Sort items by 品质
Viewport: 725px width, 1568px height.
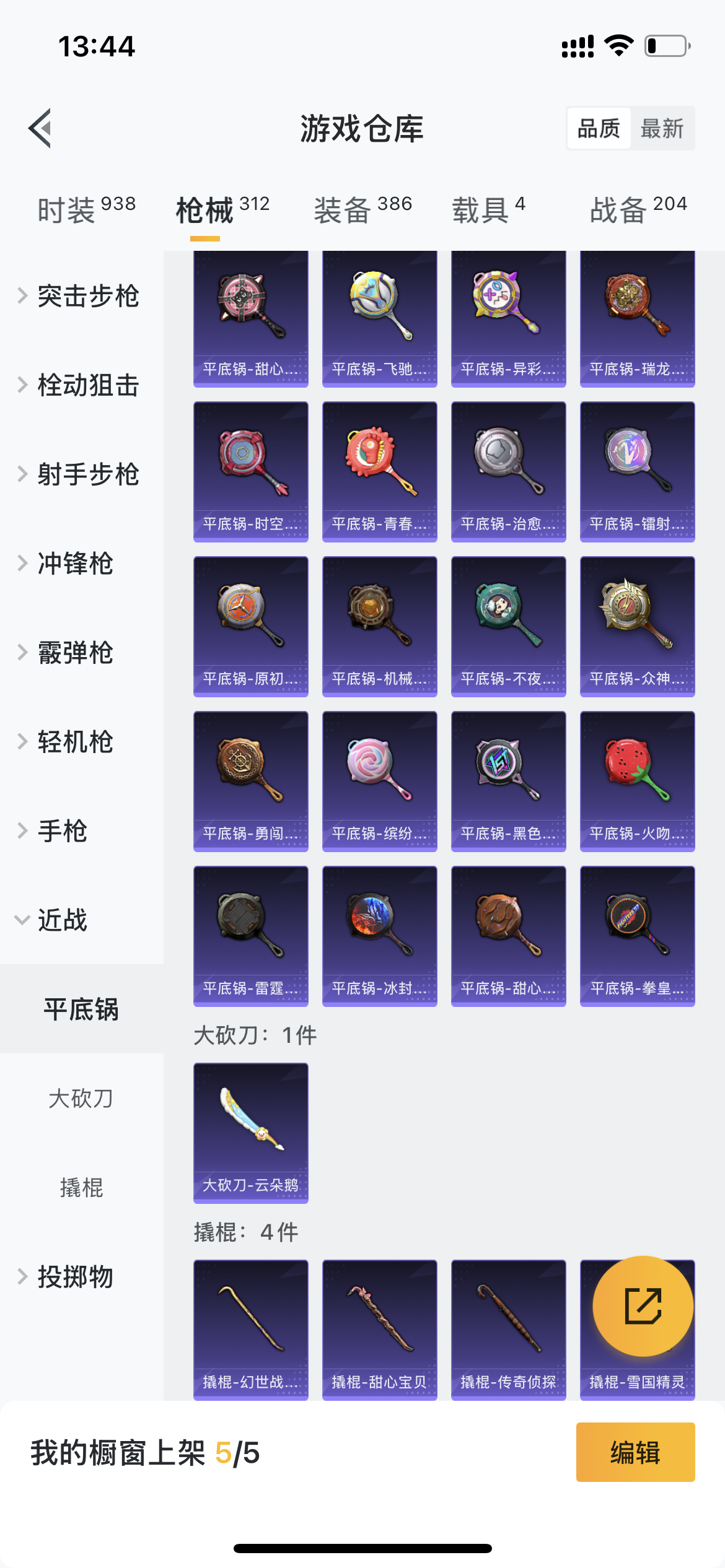[599, 129]
